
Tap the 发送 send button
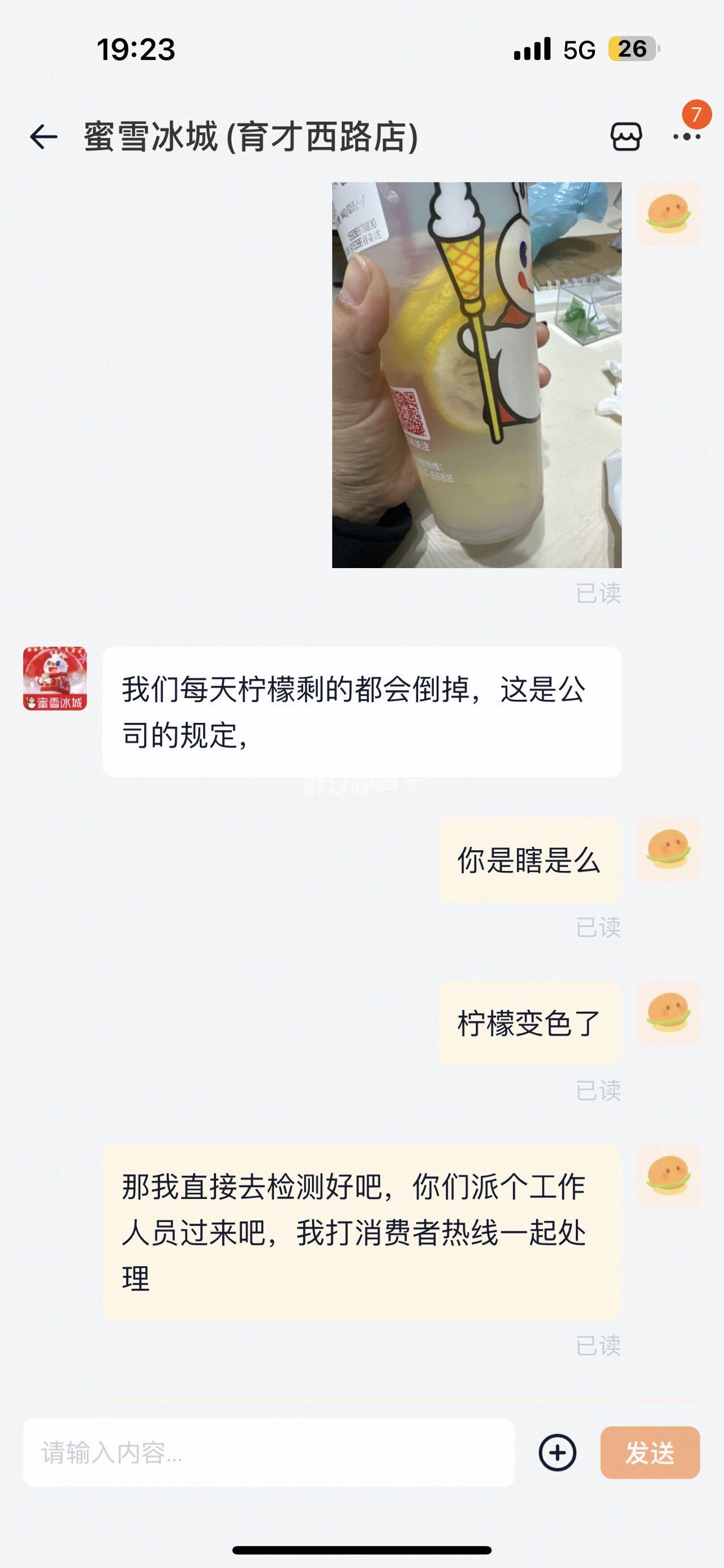click(650, 1452)
